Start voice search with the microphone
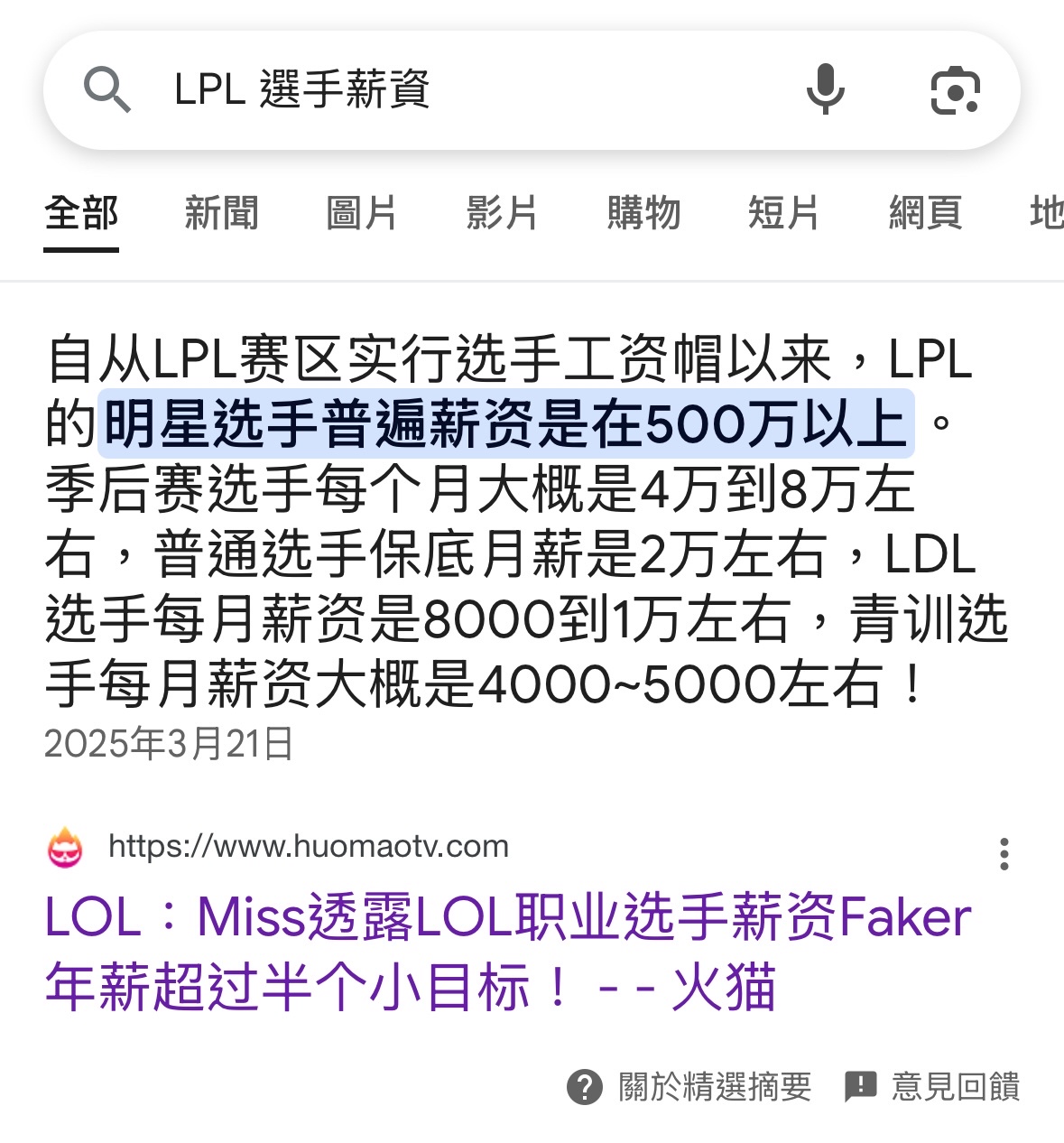 tap(825, 89)
